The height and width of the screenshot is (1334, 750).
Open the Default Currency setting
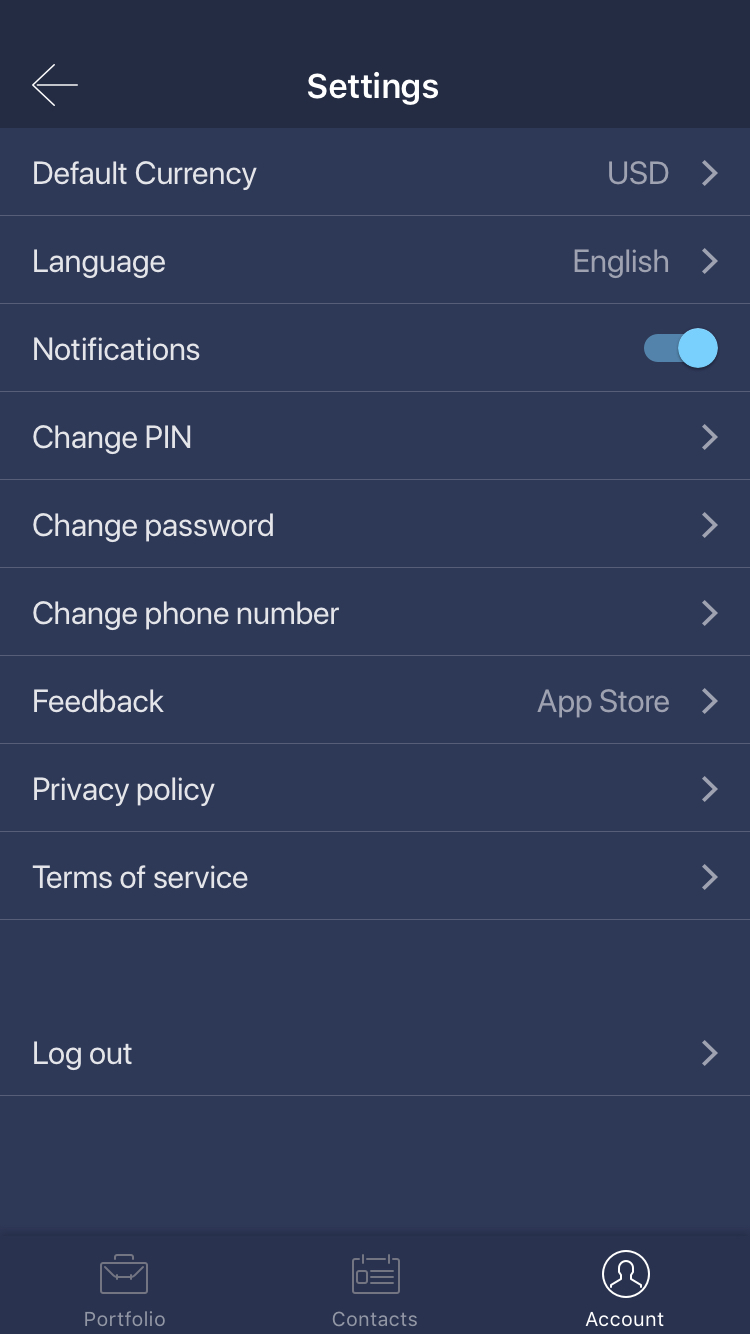pyautogui.click(x=375, y=173)
